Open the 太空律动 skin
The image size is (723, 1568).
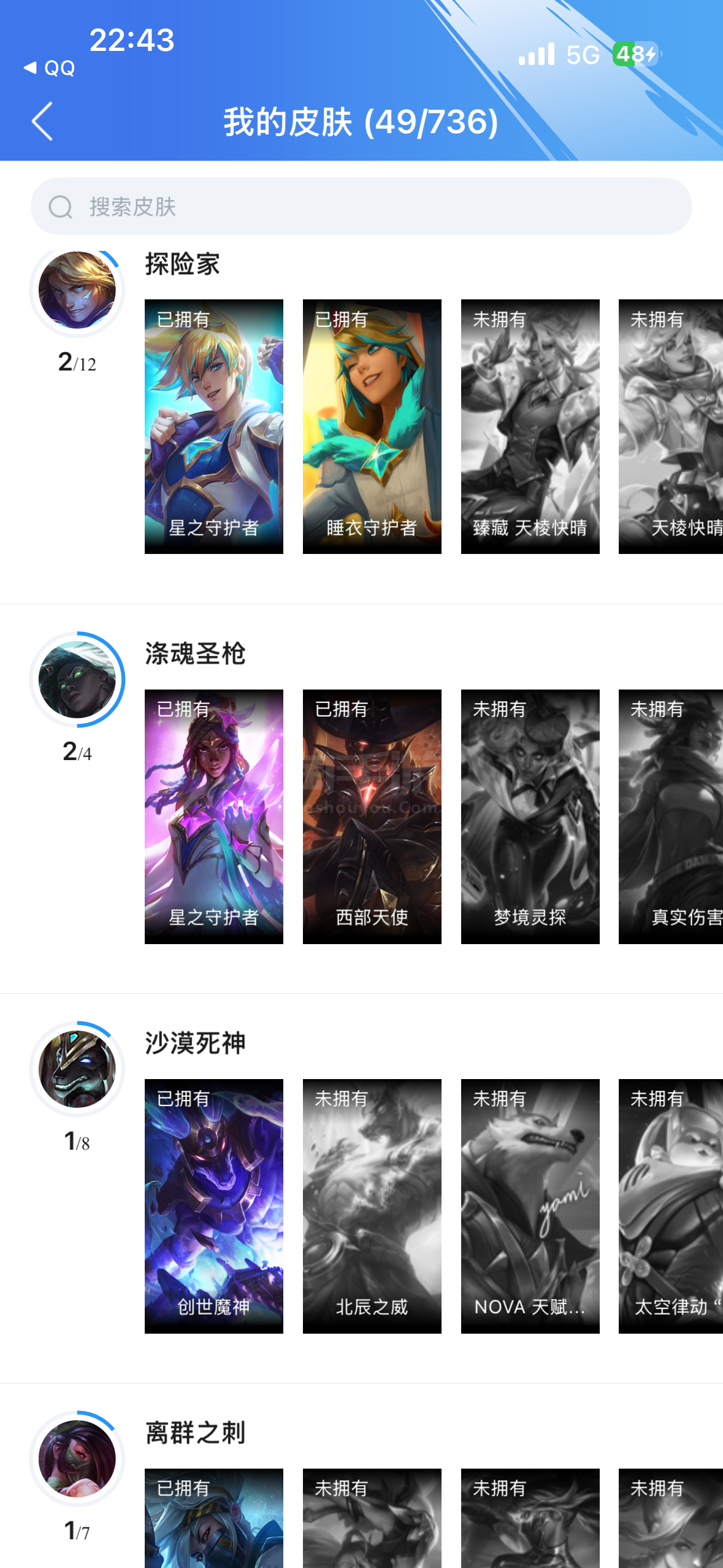click(x=671, y=1206)
